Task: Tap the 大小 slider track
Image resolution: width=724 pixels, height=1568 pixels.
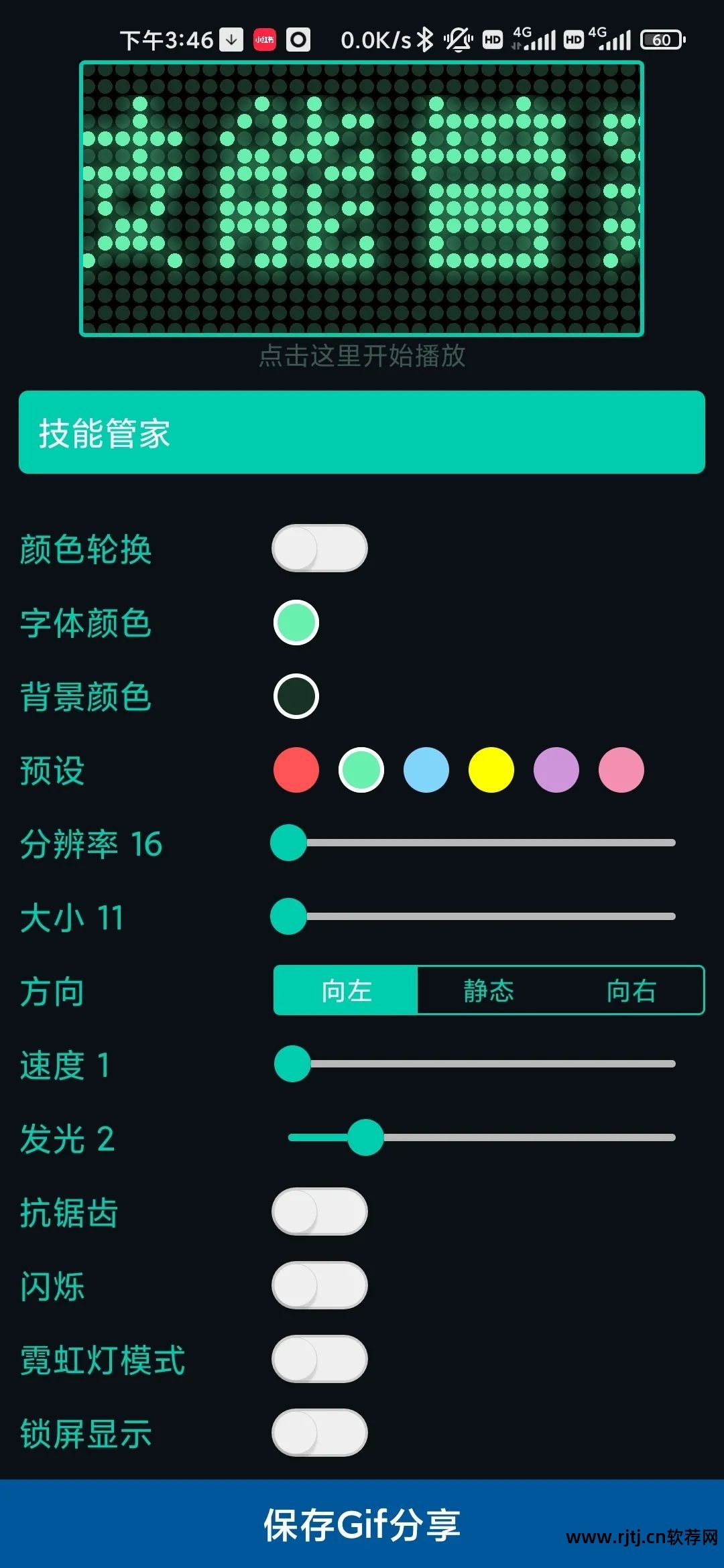Action: [483, 917]
